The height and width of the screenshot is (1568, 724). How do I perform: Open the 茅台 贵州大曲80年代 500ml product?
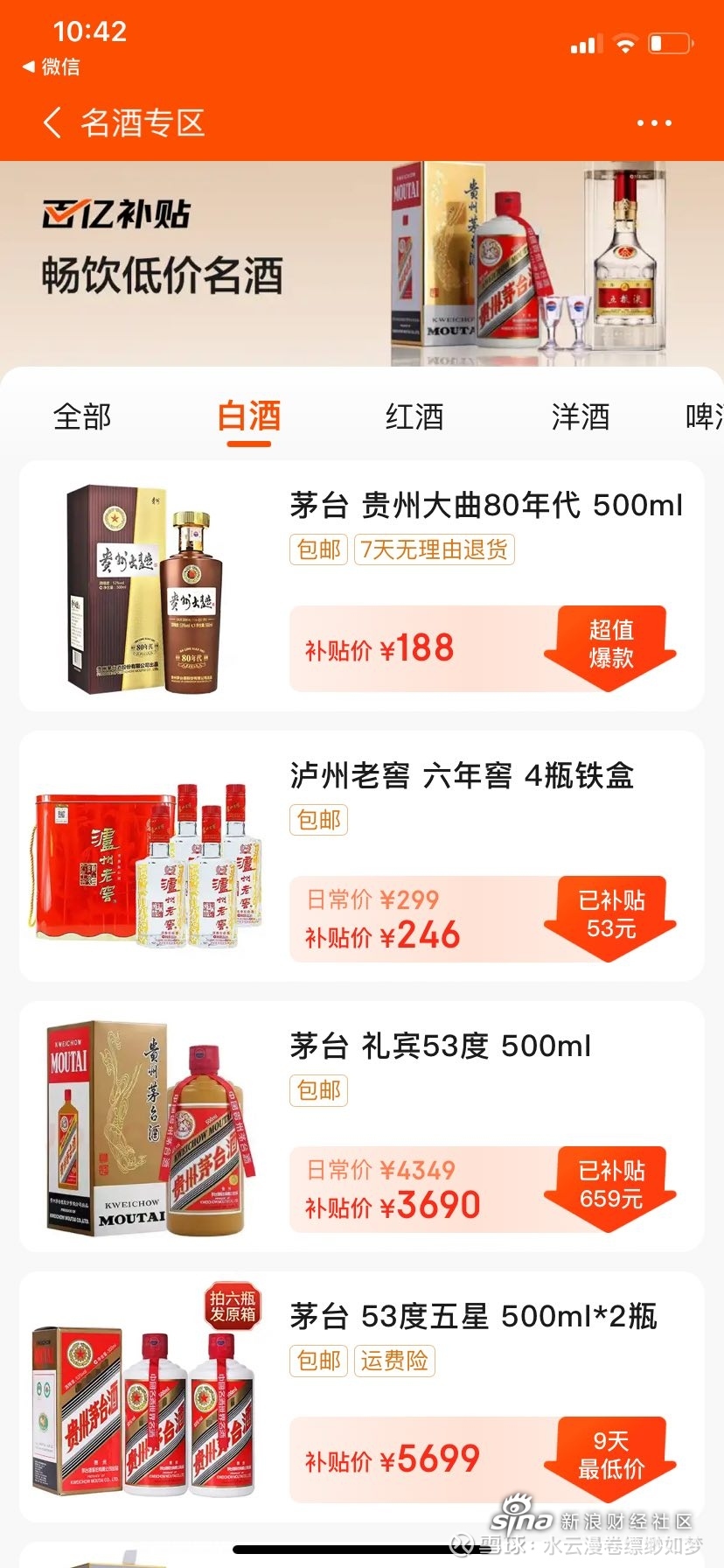[x=485, y=506]
